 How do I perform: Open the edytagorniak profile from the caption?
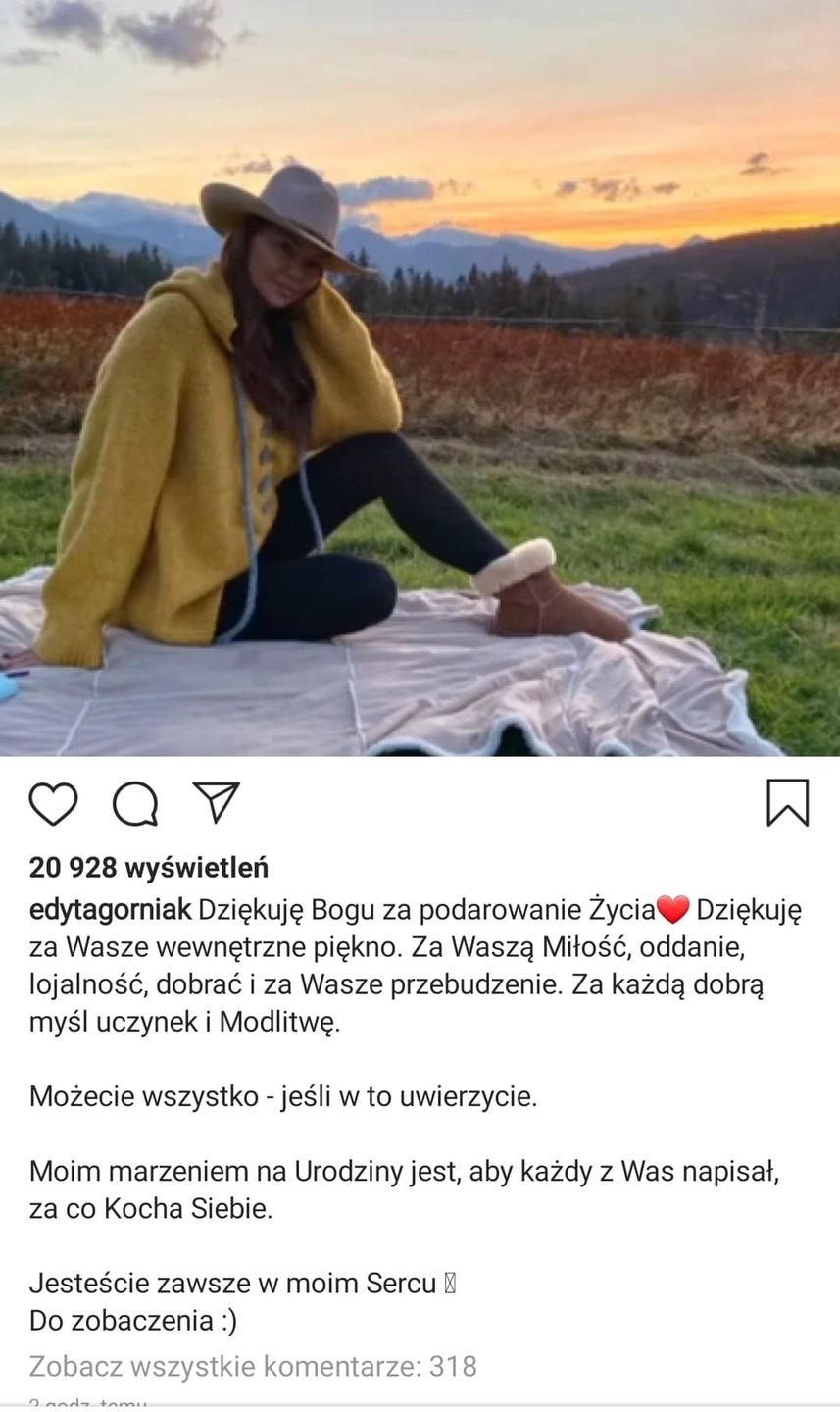click(x=110, y=910)
